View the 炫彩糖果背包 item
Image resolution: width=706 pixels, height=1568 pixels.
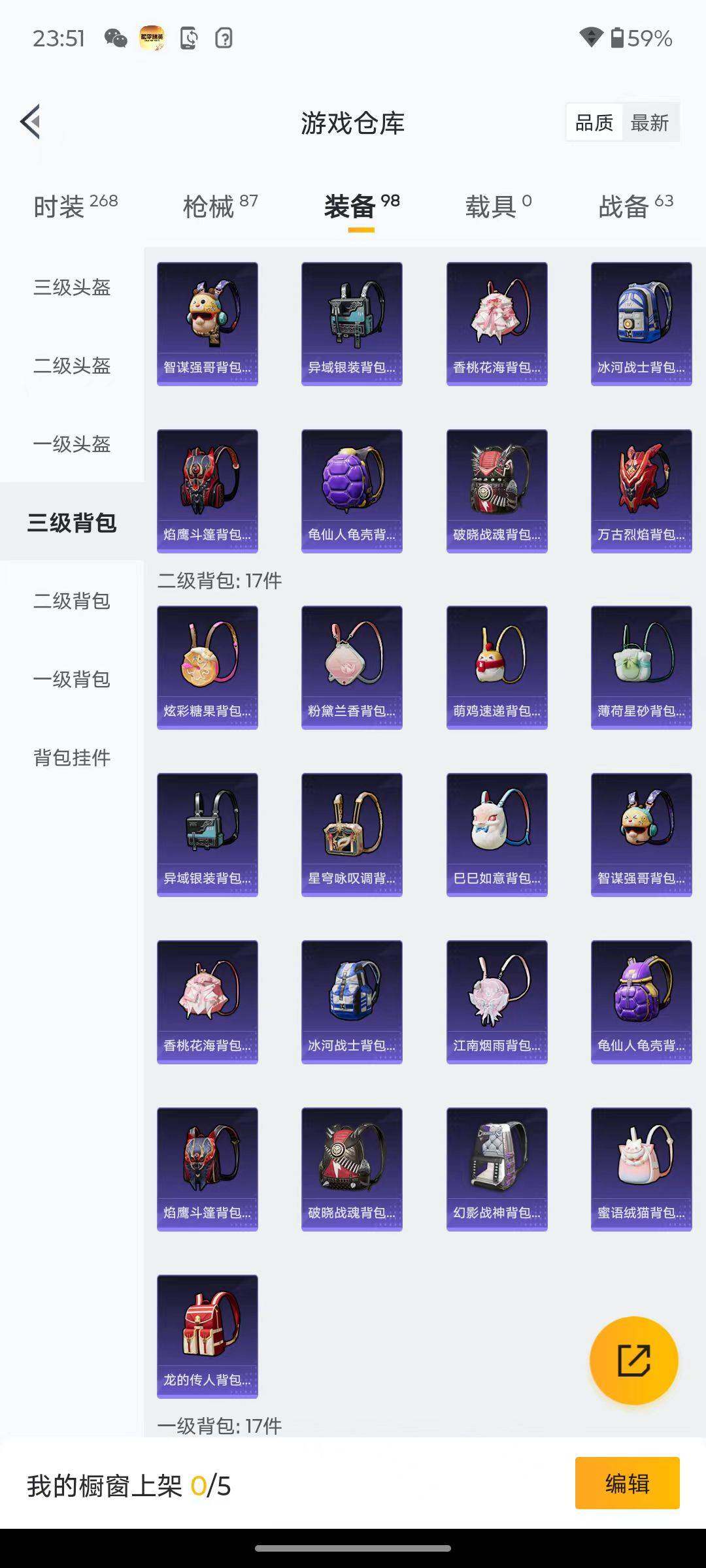pyautogui.click(x=207, y=667)
